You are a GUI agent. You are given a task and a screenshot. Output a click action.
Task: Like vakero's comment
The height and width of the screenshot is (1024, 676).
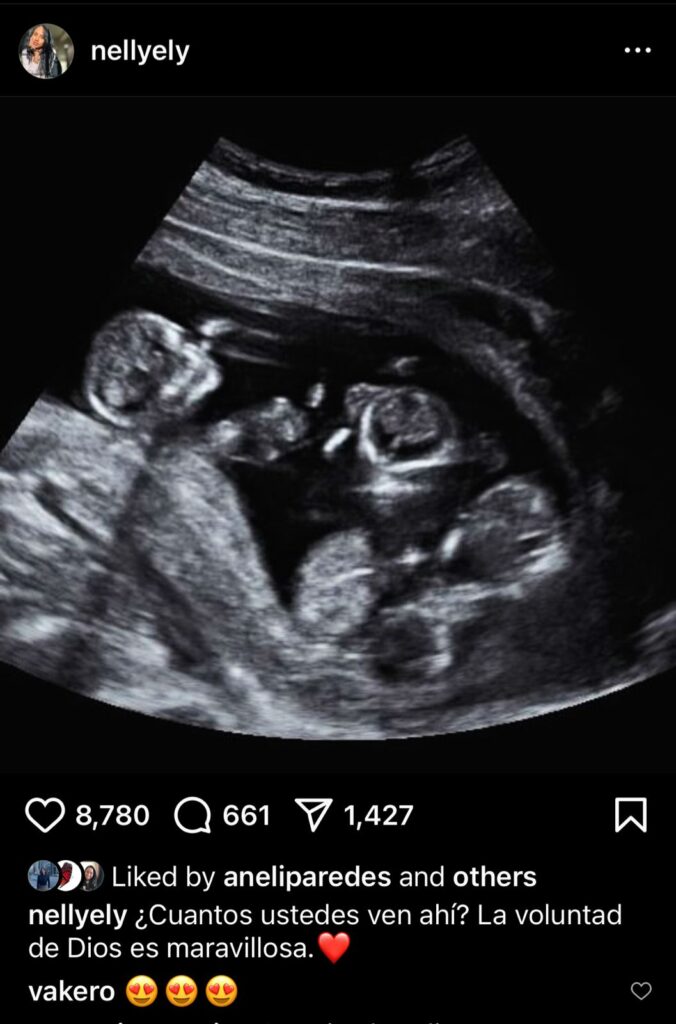click(x=641, y=991)
